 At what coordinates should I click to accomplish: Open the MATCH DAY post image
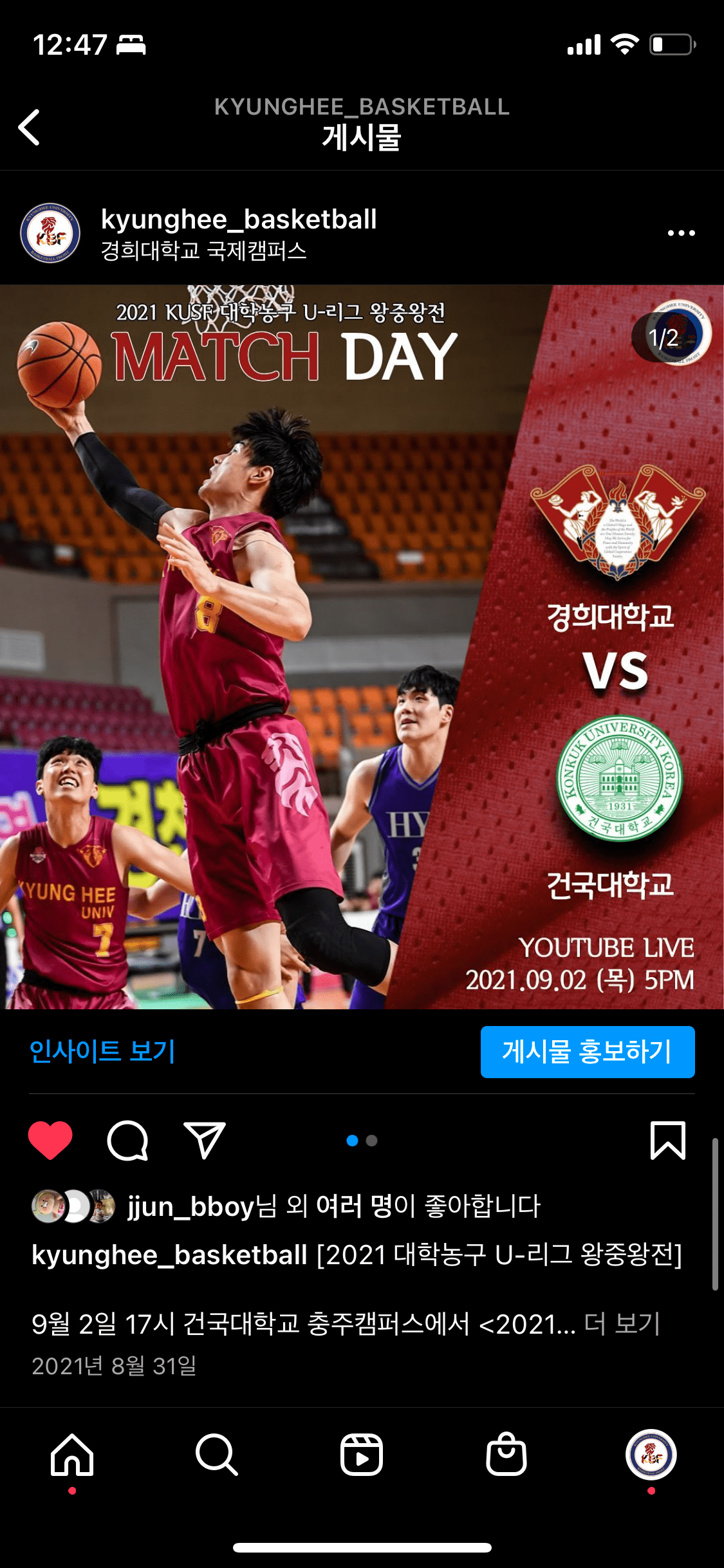pos(362,646)
